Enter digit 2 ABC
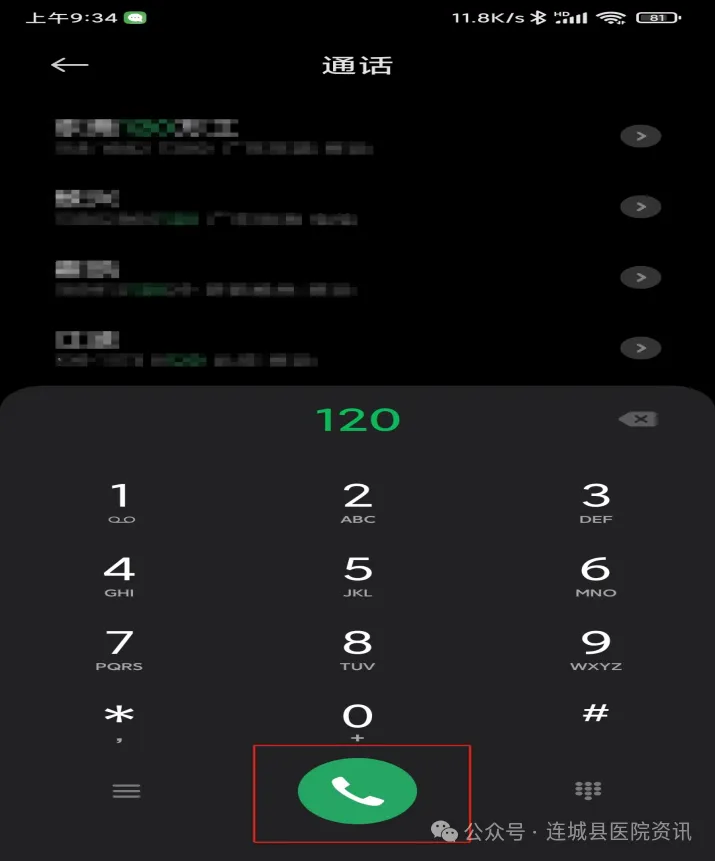The width and height of the screenshot is (715, 861). click(x=357, y=503)
